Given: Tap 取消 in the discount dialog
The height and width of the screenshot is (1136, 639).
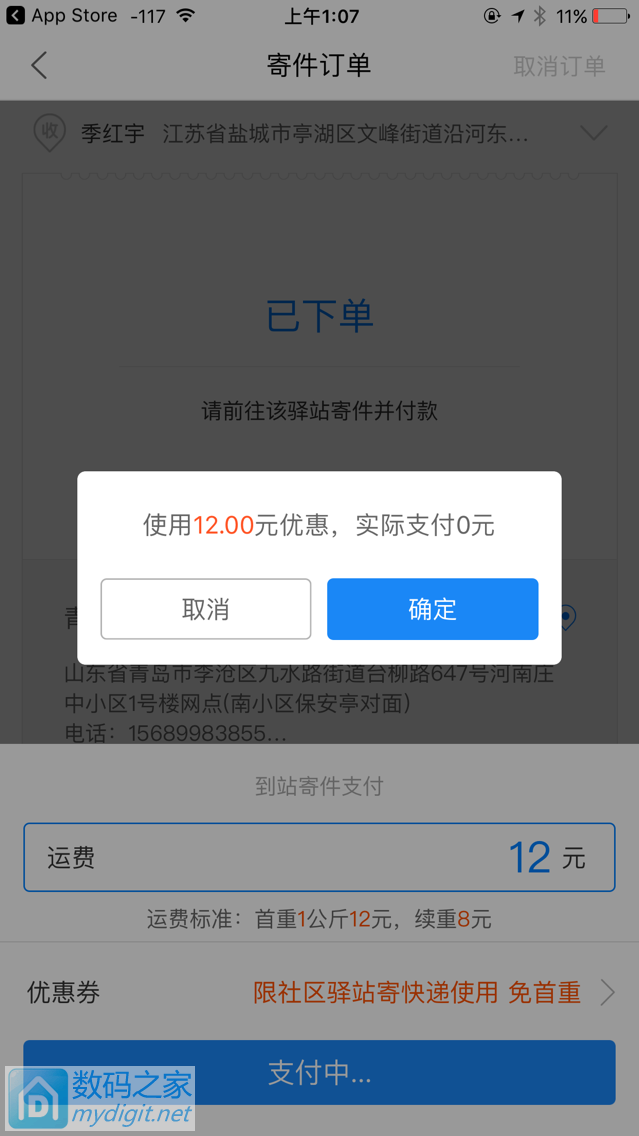Looking at the screenshot, I should coord(206,609).
